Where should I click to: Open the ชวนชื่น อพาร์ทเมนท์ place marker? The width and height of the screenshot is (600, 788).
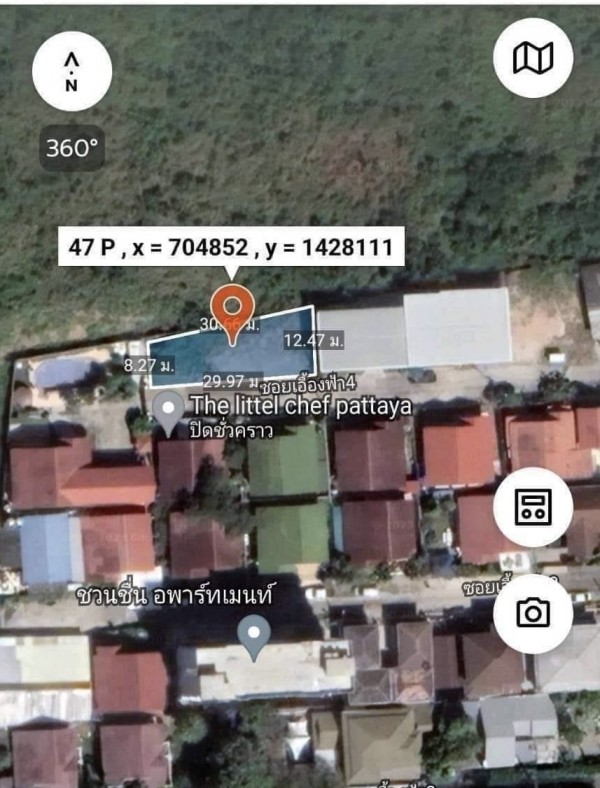255,631
